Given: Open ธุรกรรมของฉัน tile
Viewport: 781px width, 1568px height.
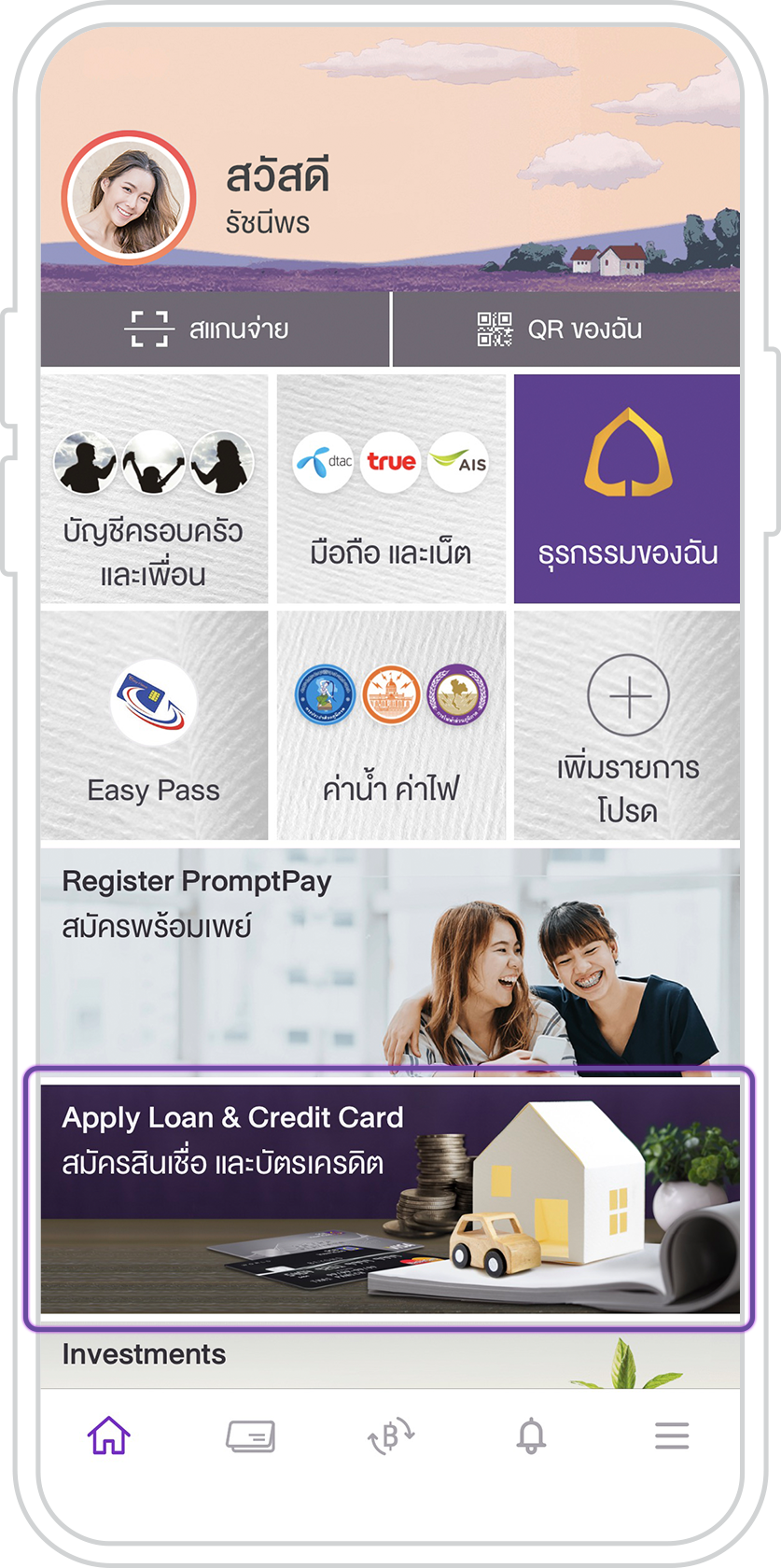Looking at the screenshot, I should (x=627, y=489).
